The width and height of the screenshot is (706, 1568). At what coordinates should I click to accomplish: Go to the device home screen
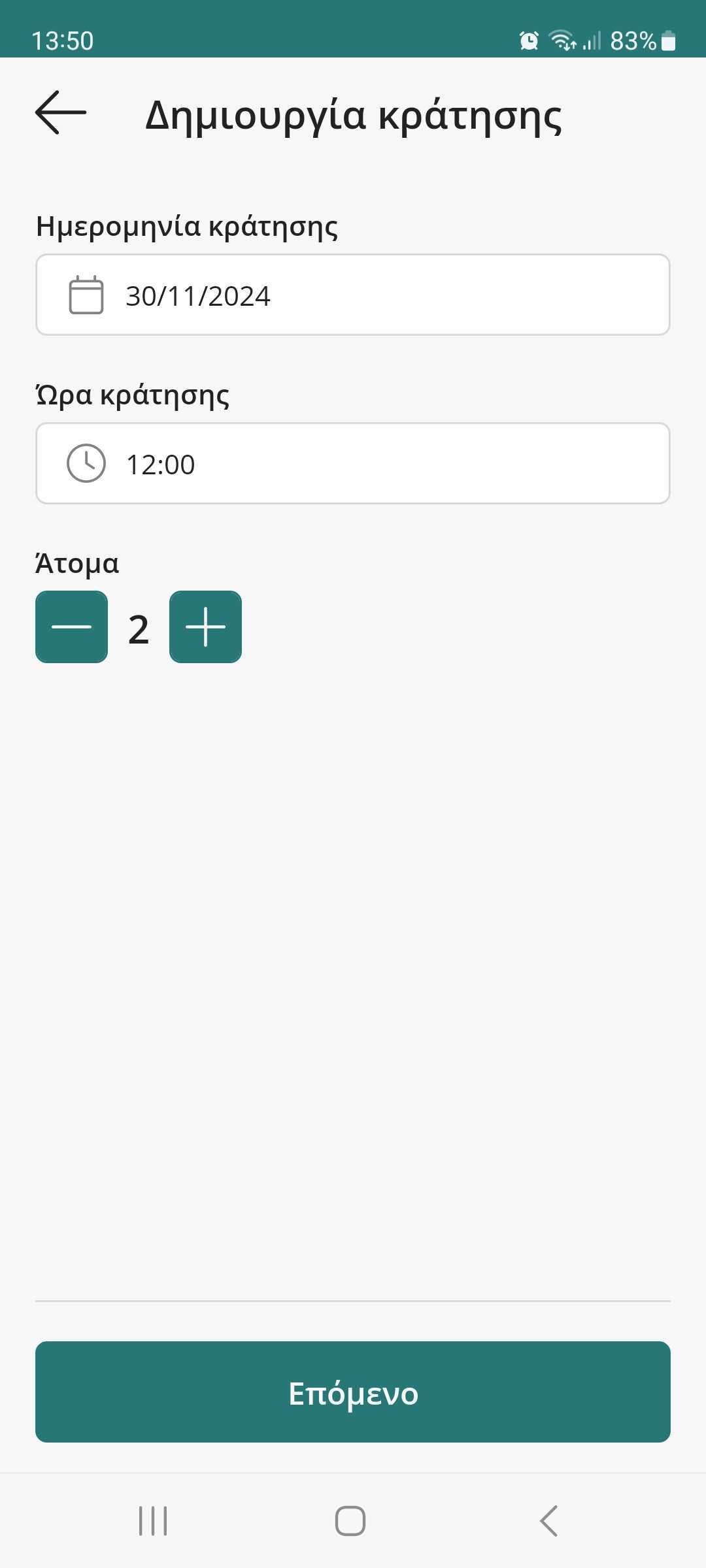350,1521
